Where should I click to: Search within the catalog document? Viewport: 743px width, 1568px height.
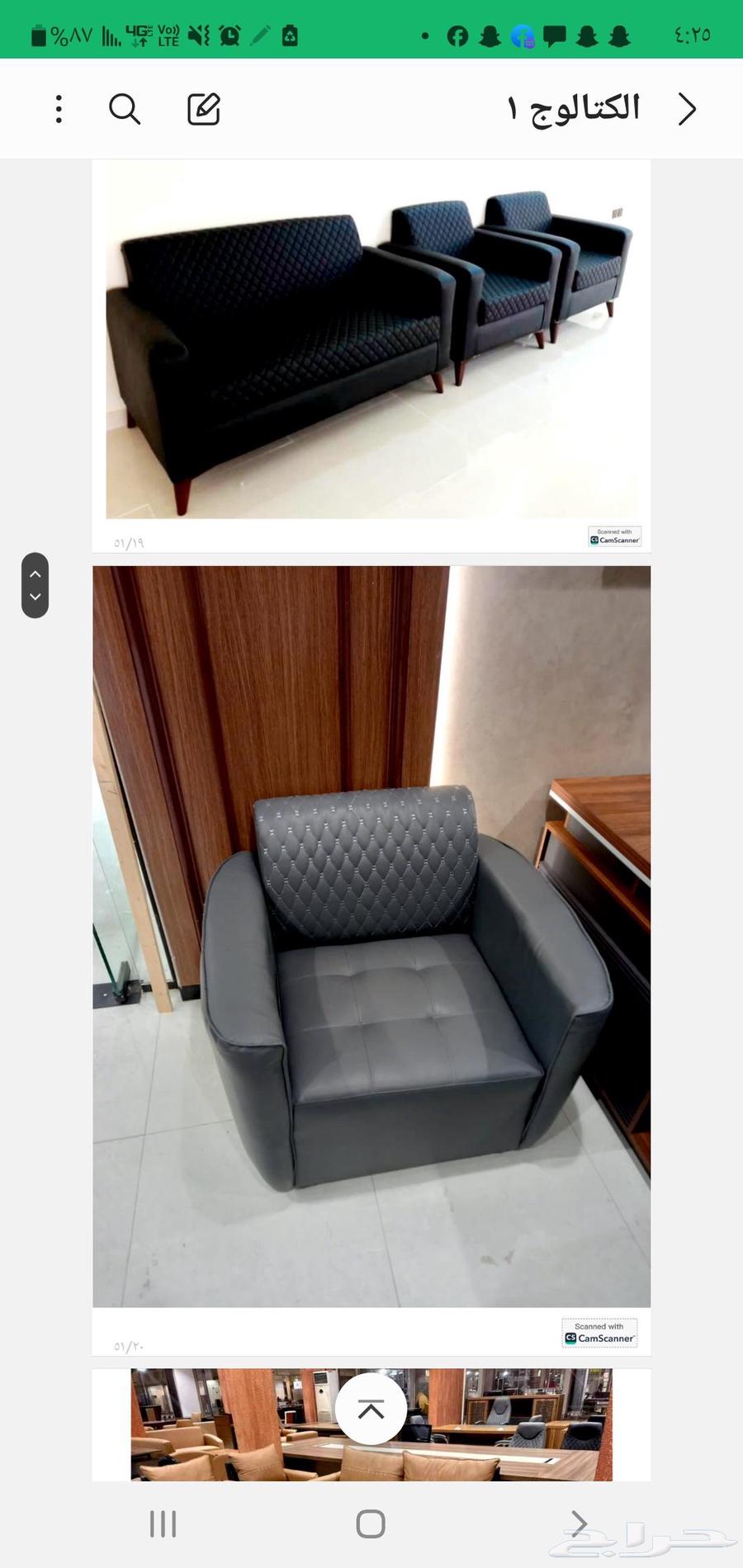tap(125, 109)
